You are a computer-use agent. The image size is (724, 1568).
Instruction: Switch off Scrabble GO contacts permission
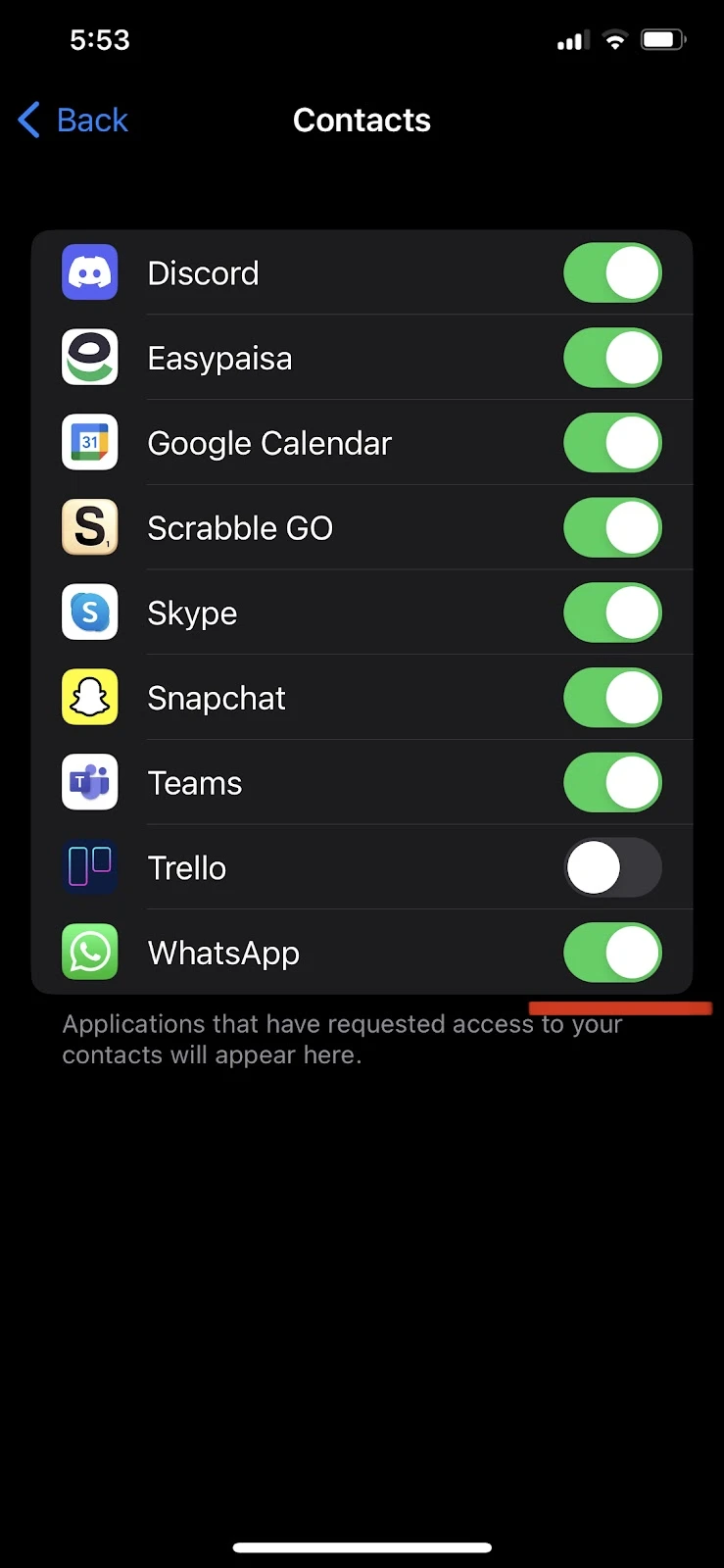click(612, 528)
